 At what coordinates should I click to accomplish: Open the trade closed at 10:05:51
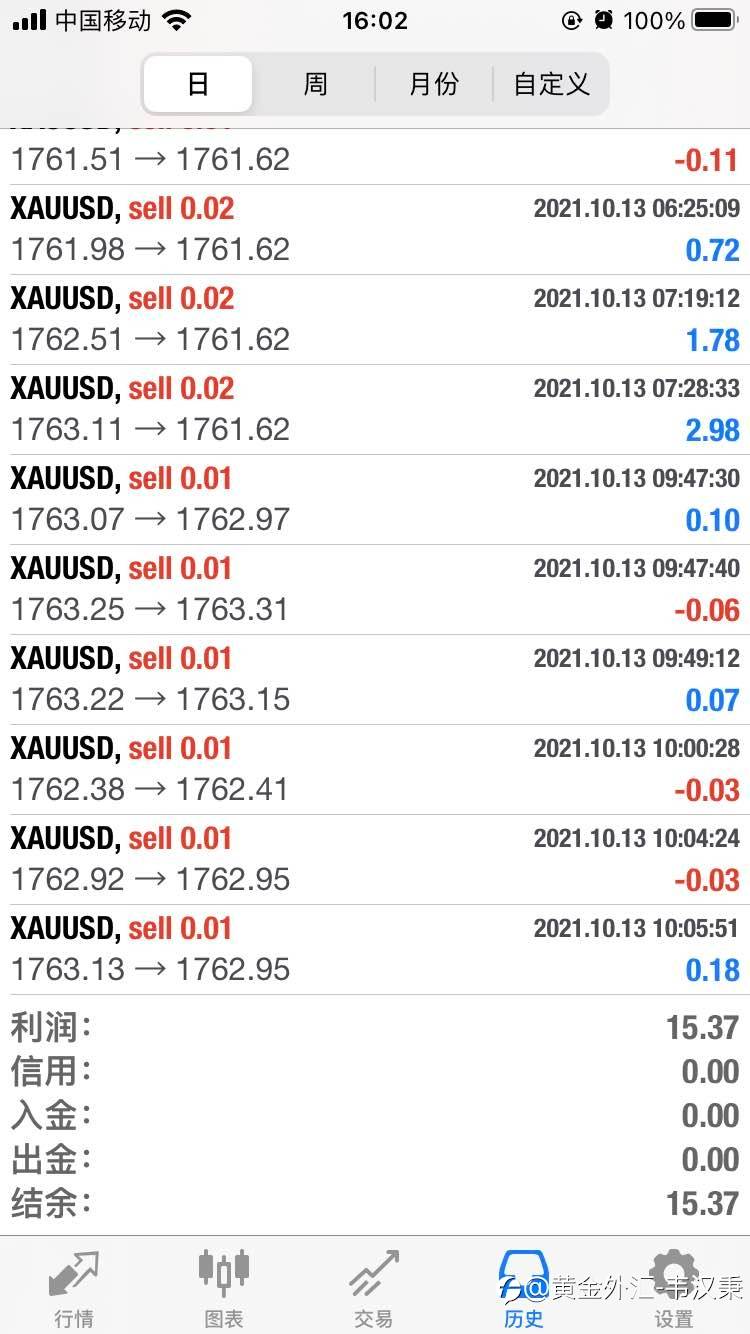point(375,950)
